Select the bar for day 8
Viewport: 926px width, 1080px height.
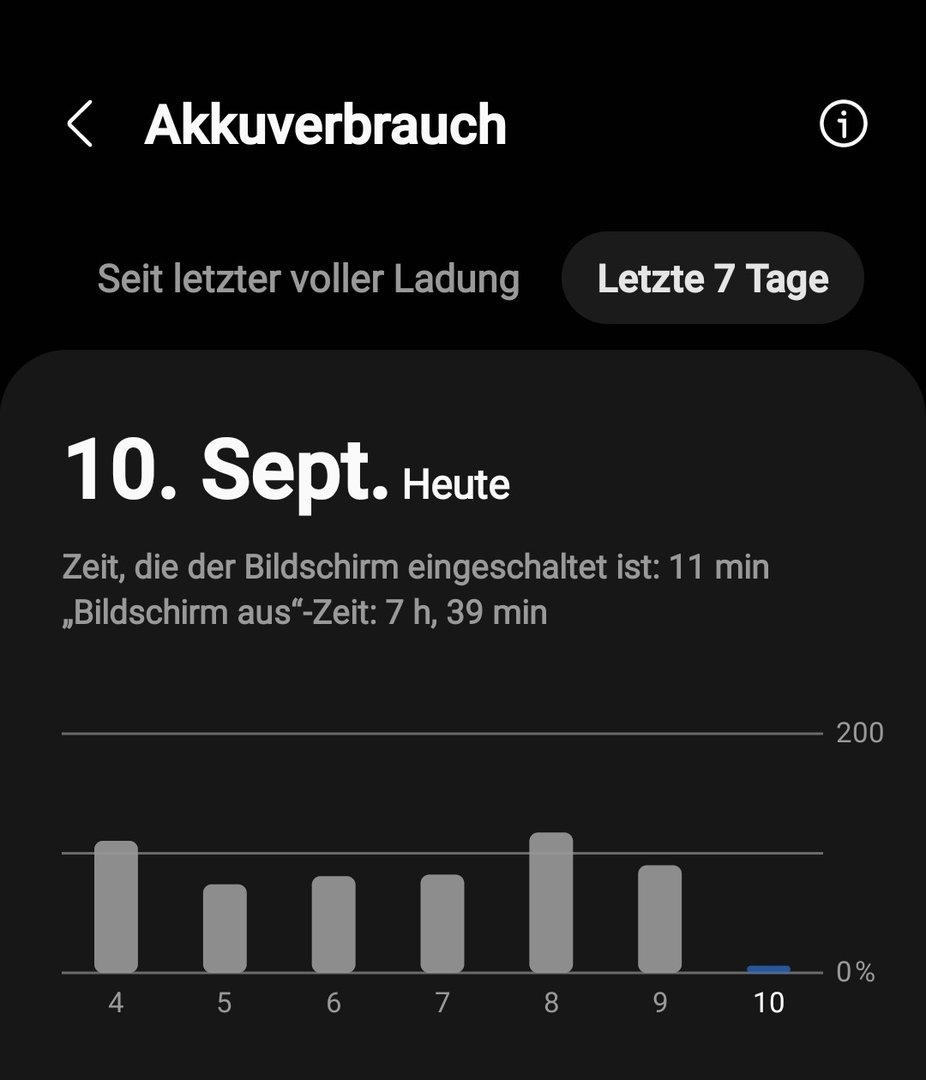(551, 903)
